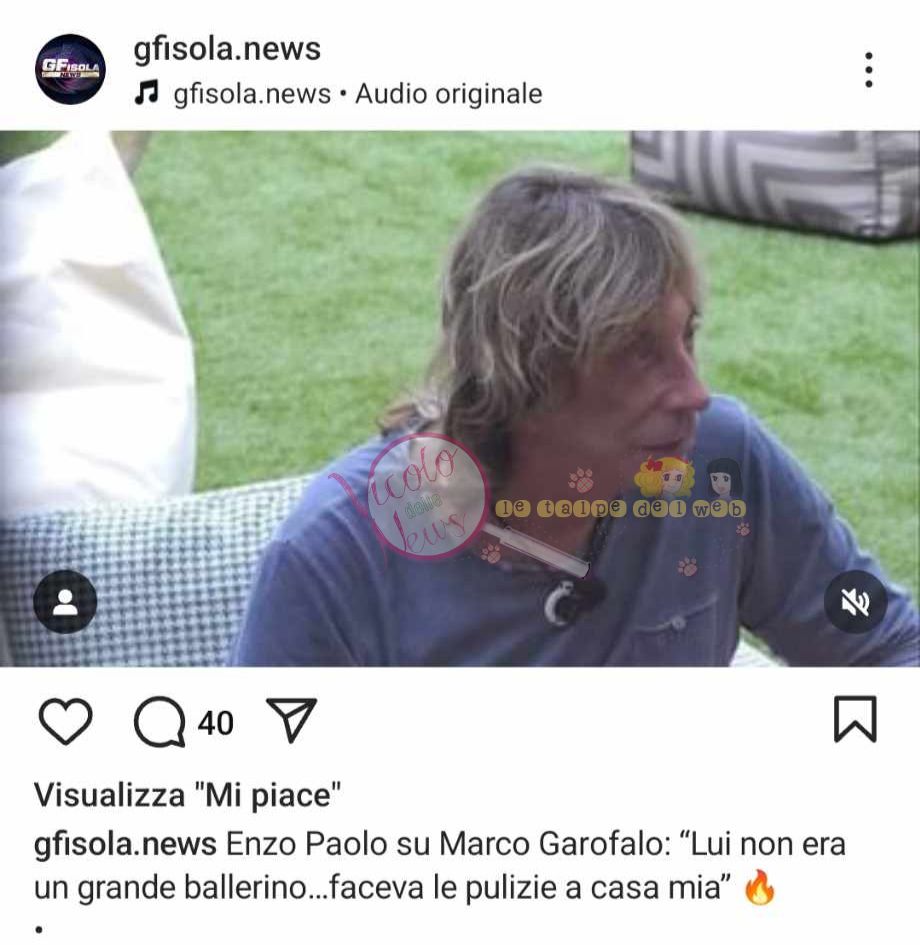The width and height of the screenshot is (920, 945).
Task: Open gfisola.news username in post header
Action: click(x=227, y=48)
